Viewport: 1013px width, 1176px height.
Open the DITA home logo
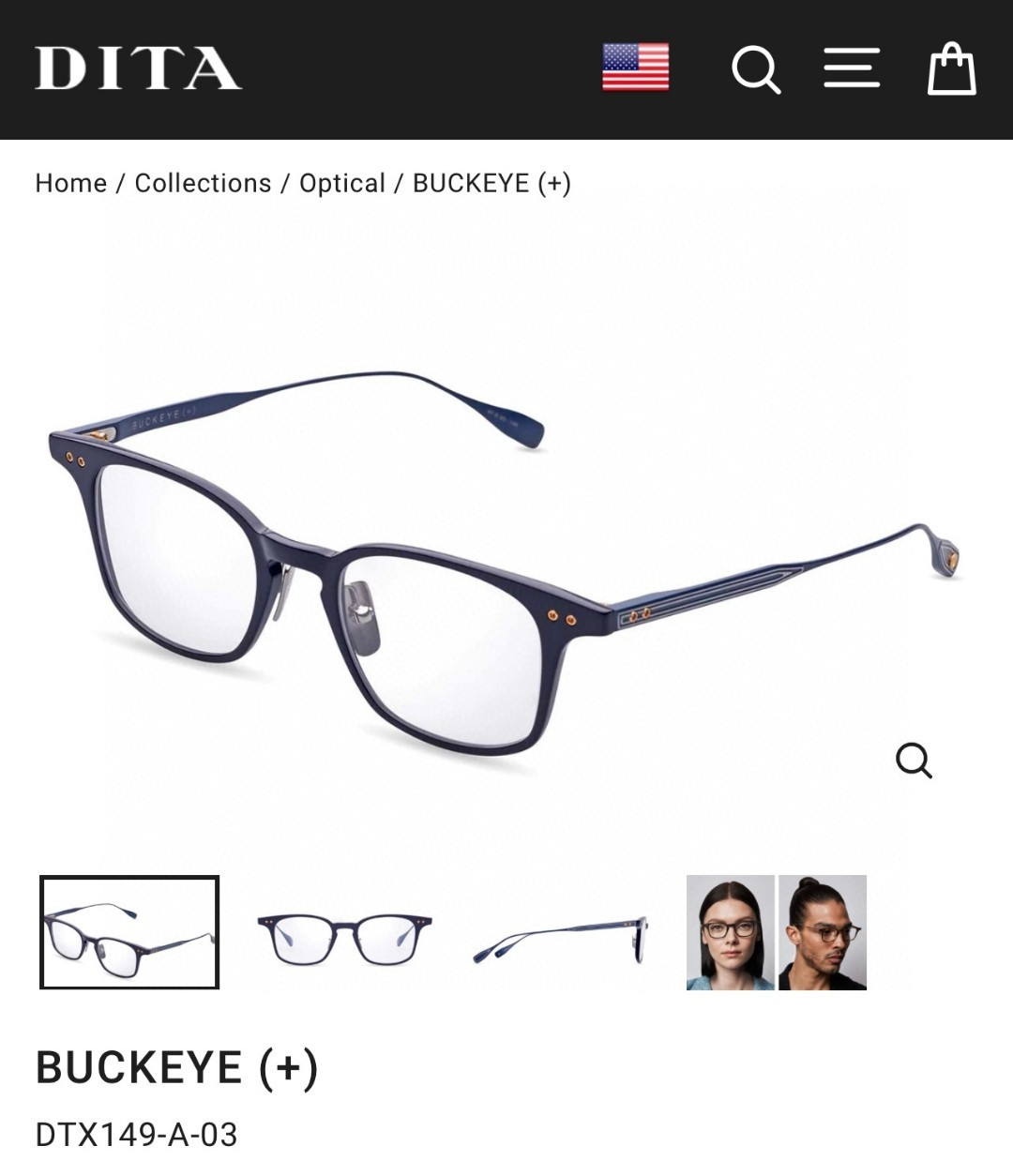pyautogui.click(x=138, y=68)
